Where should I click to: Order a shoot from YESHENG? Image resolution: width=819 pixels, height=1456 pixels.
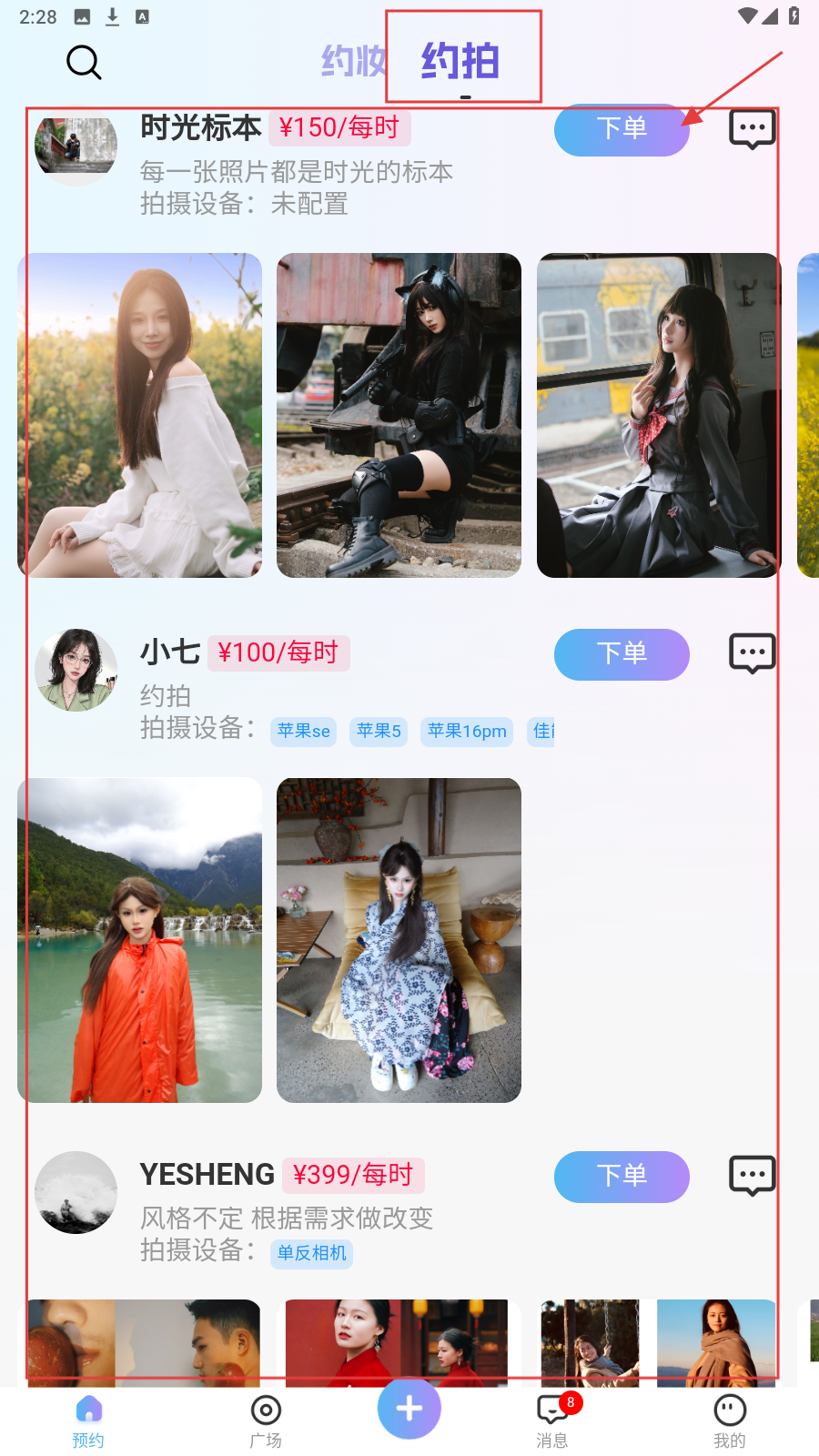click(622, 1177)
